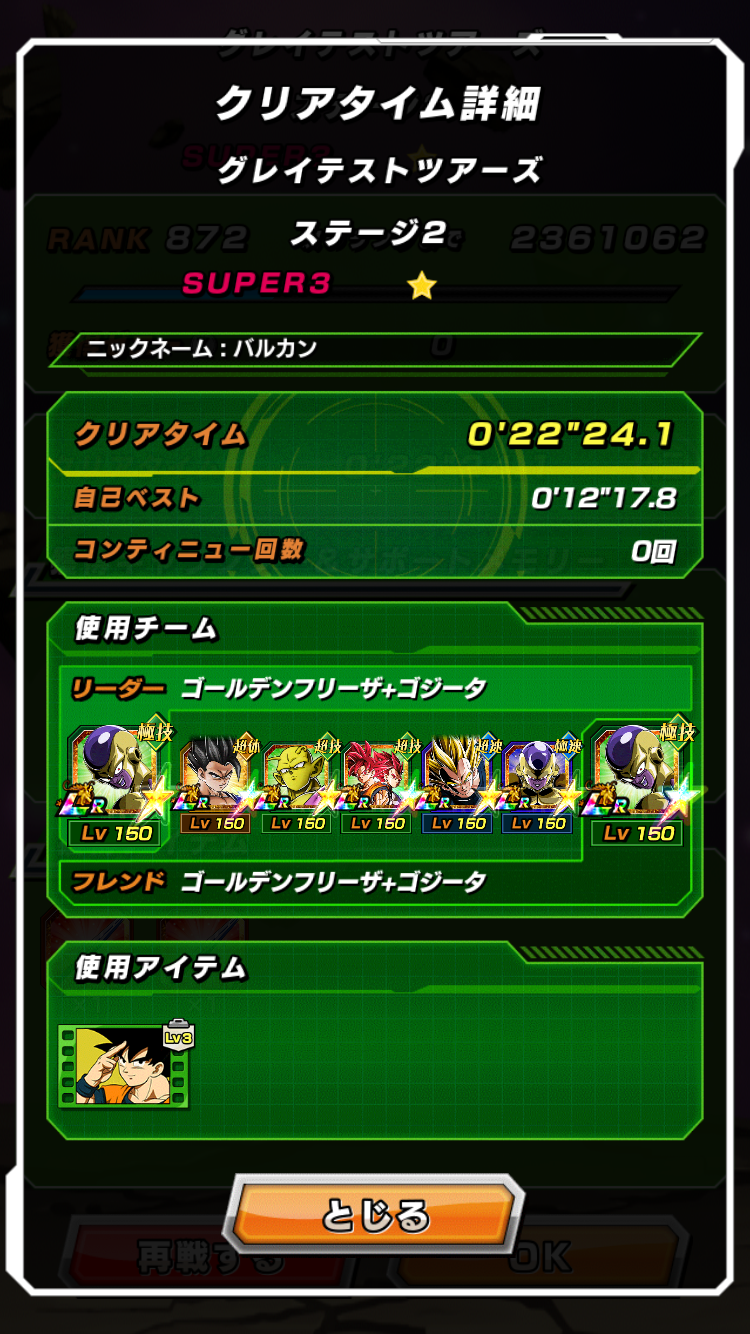
Task: Close the clear time details with とじる
Action: [375, 1215]
